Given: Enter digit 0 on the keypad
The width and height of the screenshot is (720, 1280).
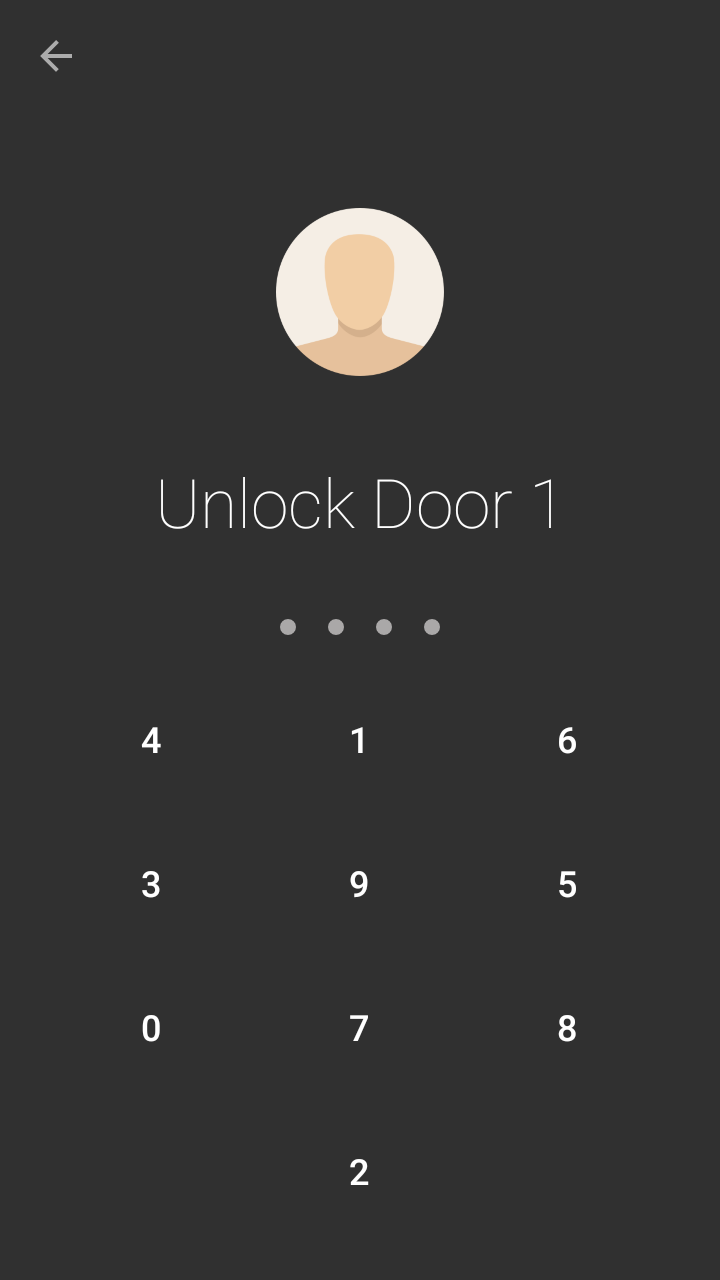Looking at the screenshot, I should pos(151,1029).
